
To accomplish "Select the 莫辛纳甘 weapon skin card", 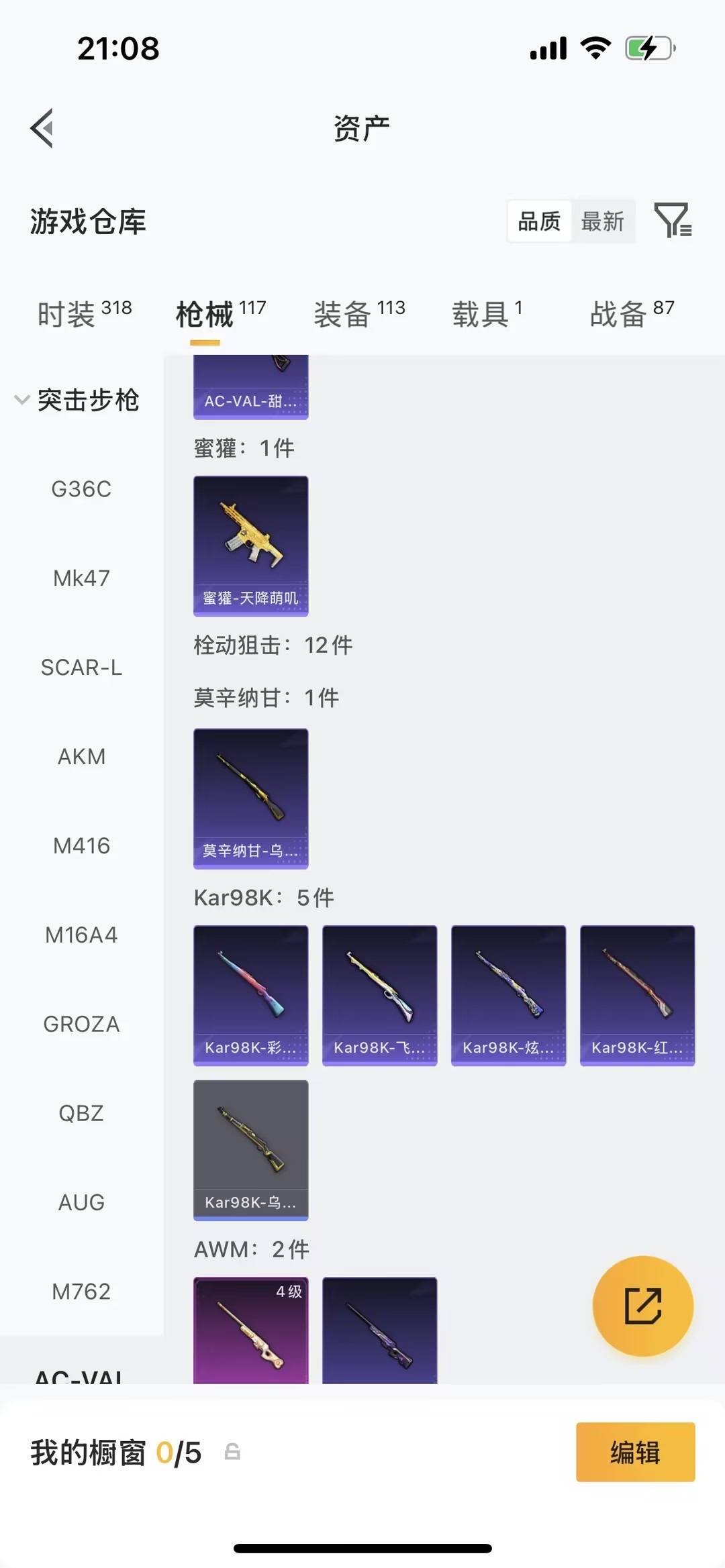I will (250, 797).
